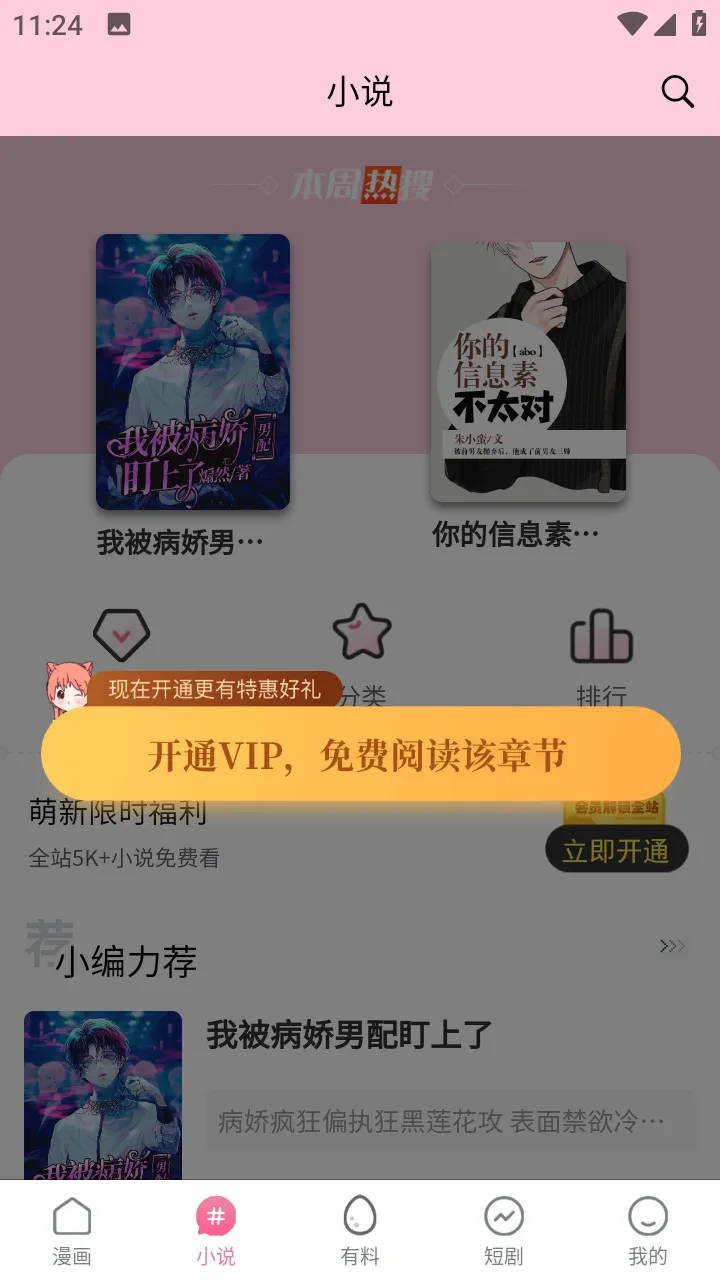The image size is (720, 1280).
Task: Select the 小说 tab
Action: 216,1230
